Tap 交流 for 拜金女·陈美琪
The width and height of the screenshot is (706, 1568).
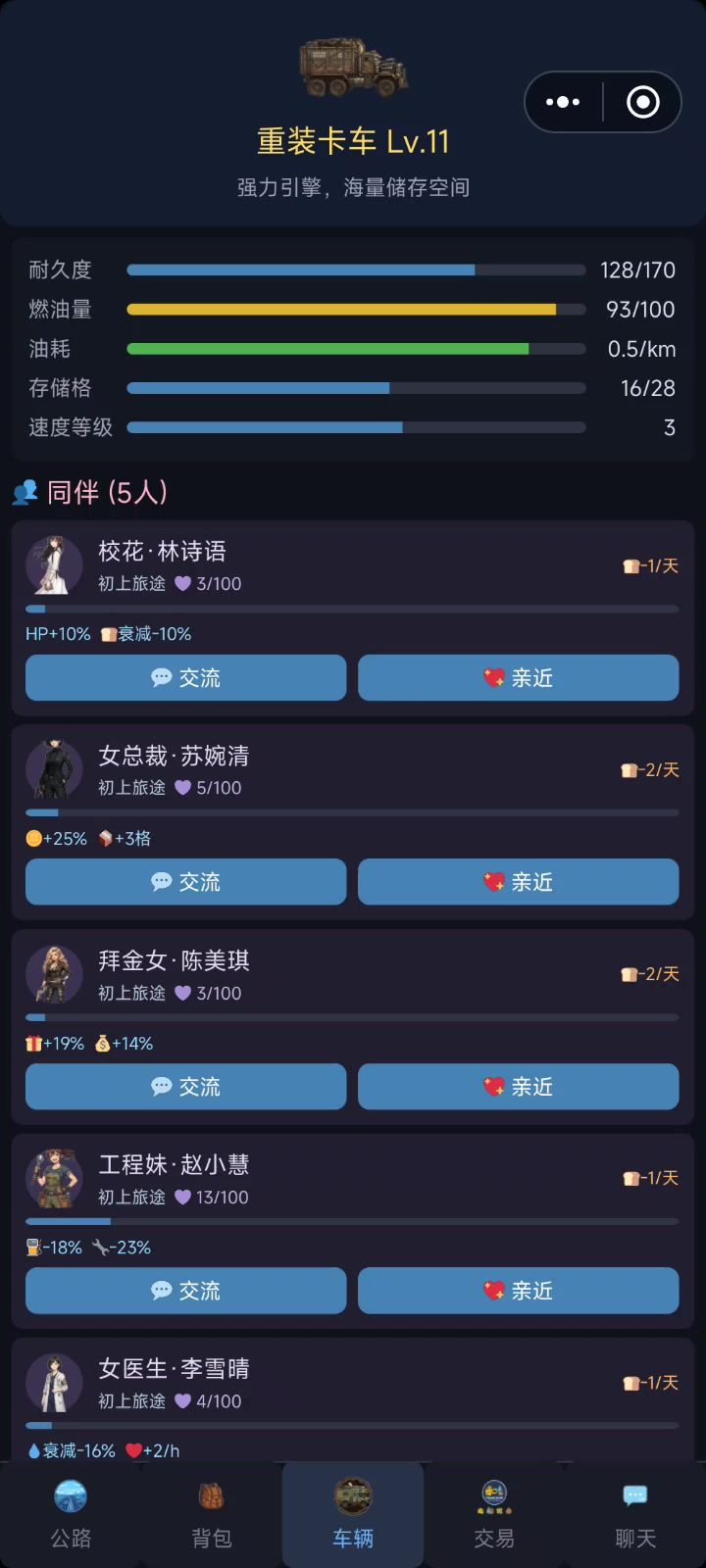point(185,1086)
